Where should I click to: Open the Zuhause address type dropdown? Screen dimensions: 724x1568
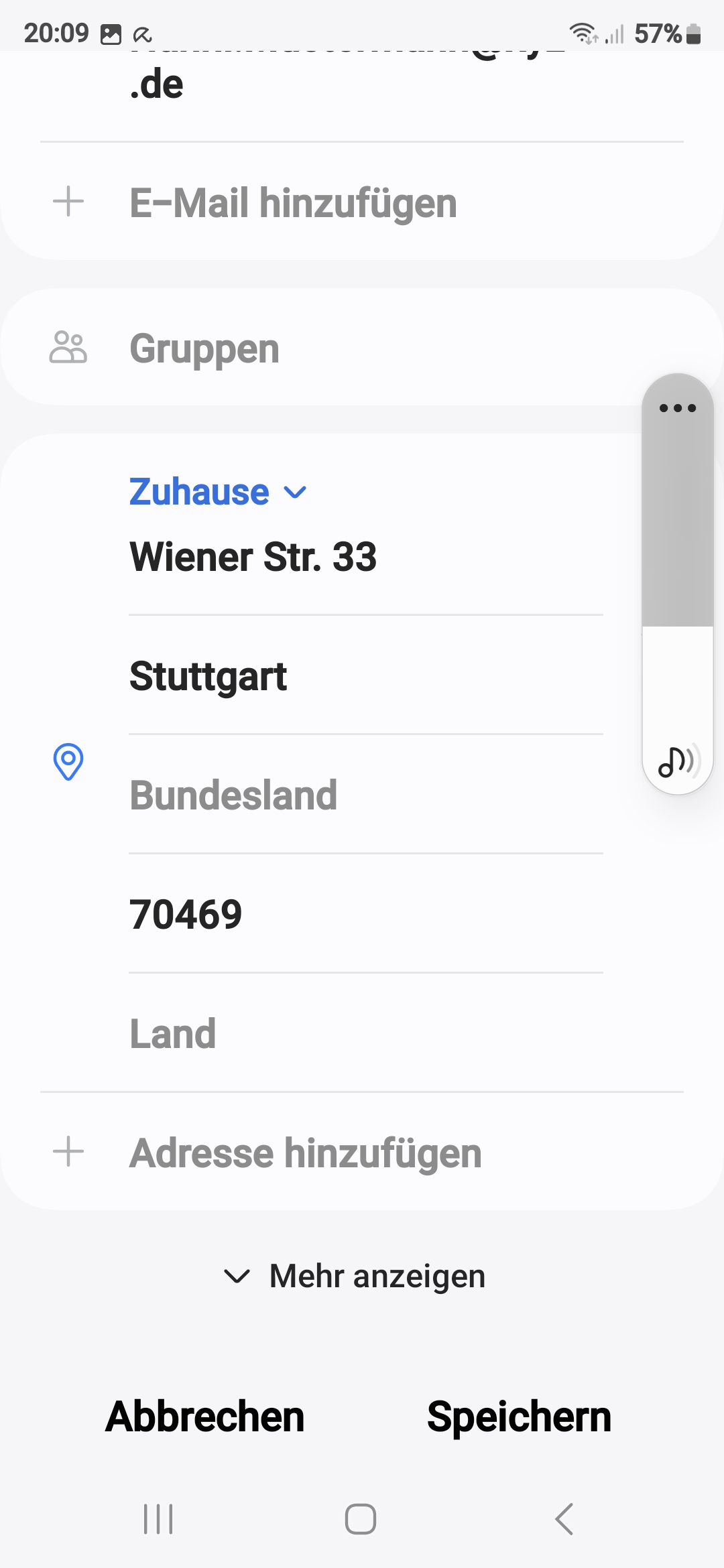point(218,493)
